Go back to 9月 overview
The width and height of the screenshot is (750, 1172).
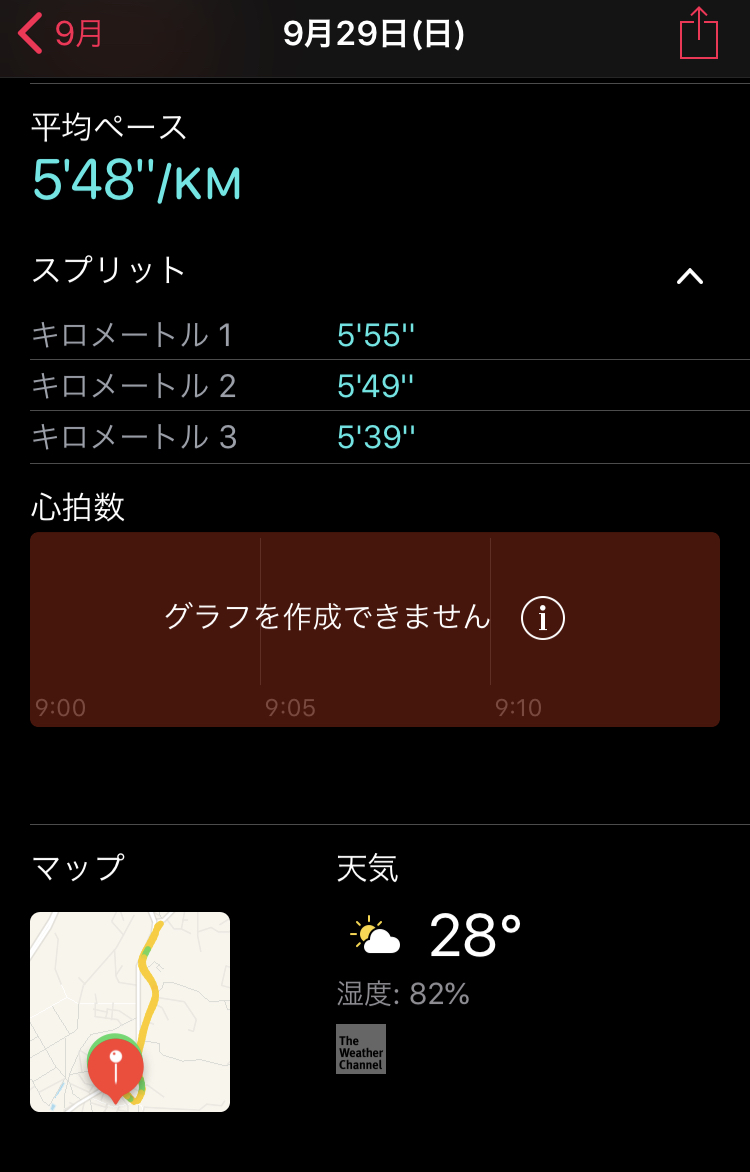click(60, 34)
